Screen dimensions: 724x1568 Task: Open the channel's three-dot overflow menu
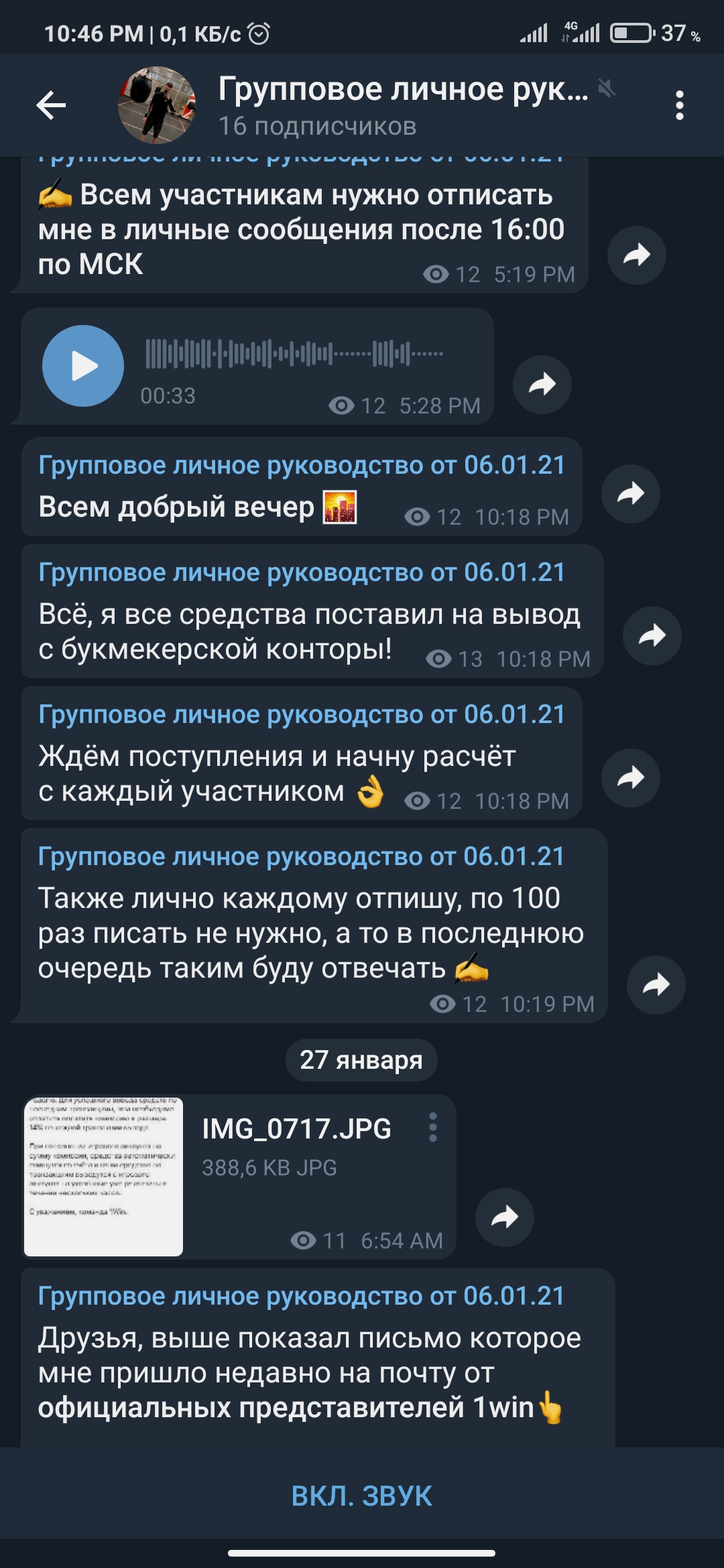(680, 105)
